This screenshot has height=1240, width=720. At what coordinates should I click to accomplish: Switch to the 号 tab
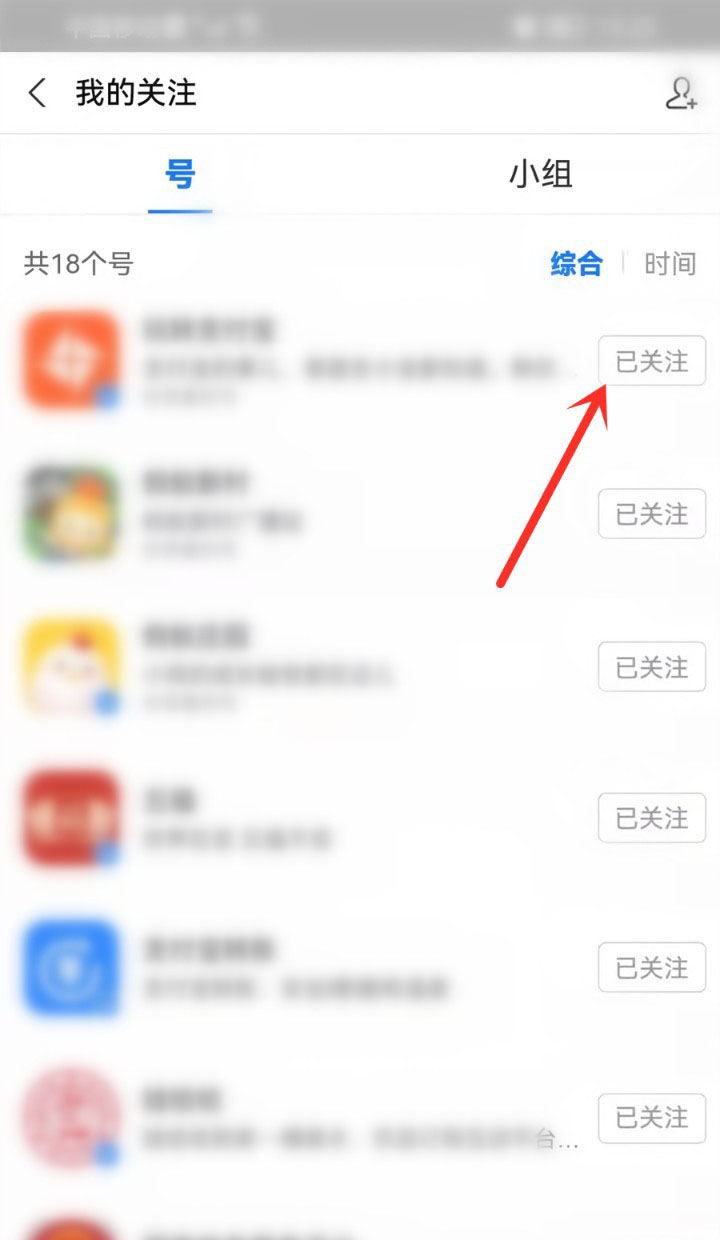pos(180,176)
